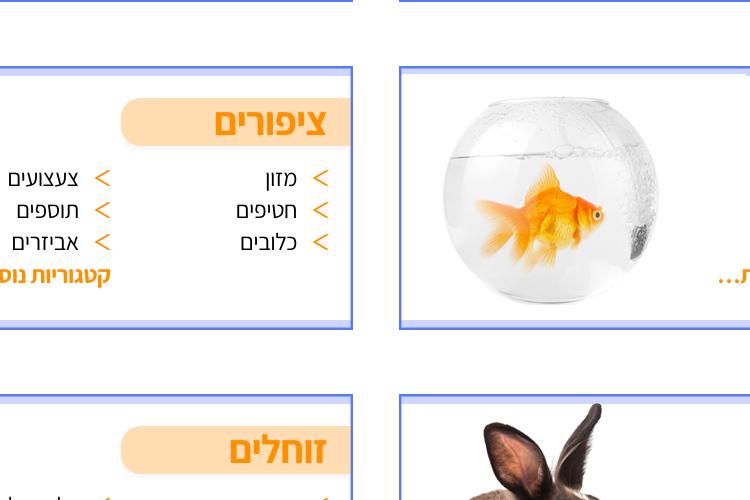View more categories under ציפורים
The image size is (750, 500).
click(x=55, y=276)
